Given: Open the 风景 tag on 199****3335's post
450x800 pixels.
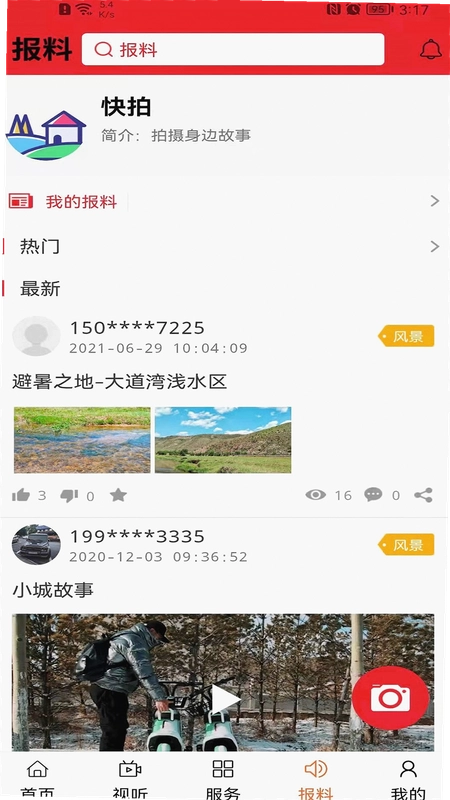Looking at the screenshot, I should coord(406,545).
